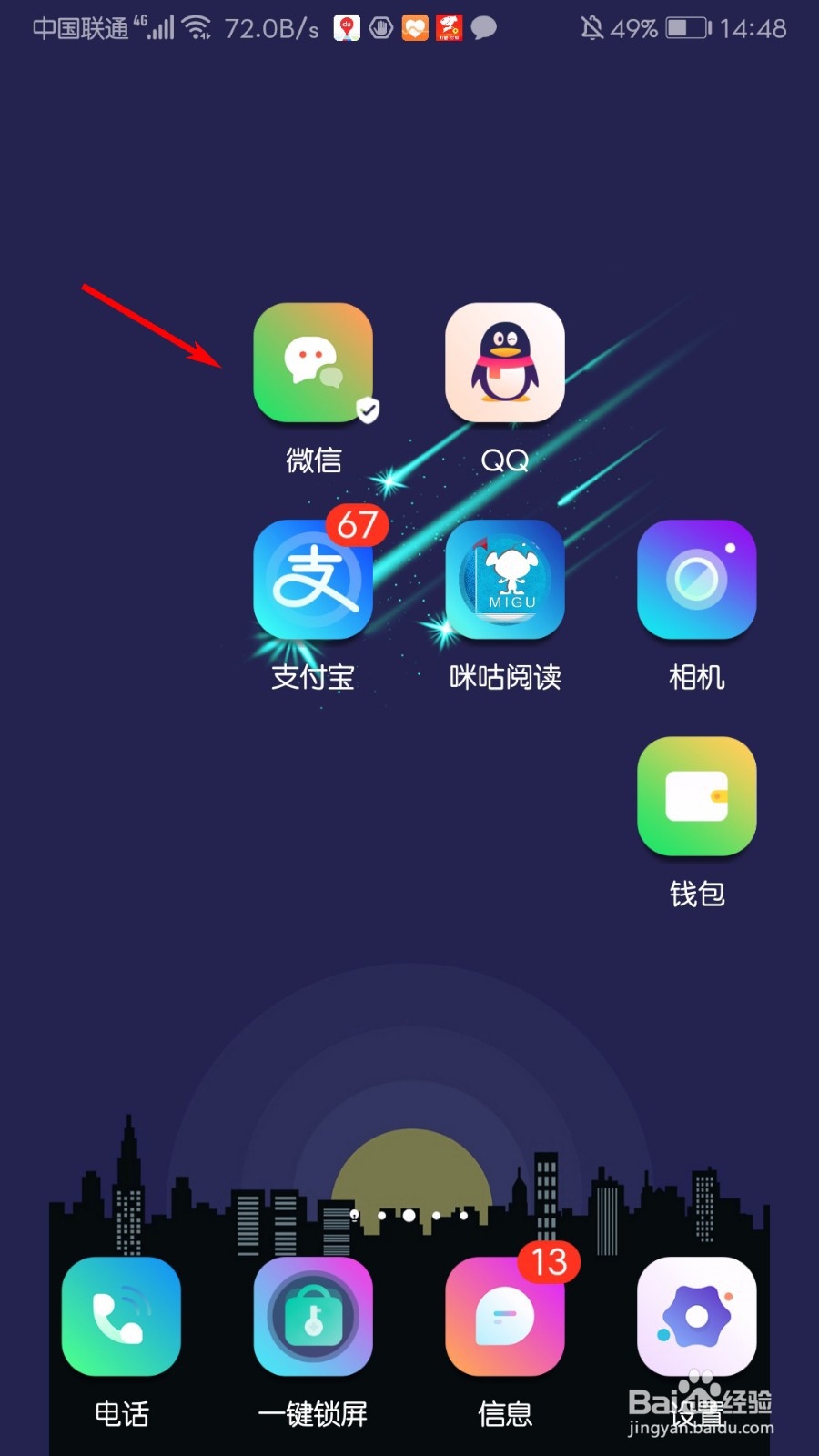Launch the Camera (相机) app
The height and width of the screenshot is (1456, 819).
click(696, 581)
